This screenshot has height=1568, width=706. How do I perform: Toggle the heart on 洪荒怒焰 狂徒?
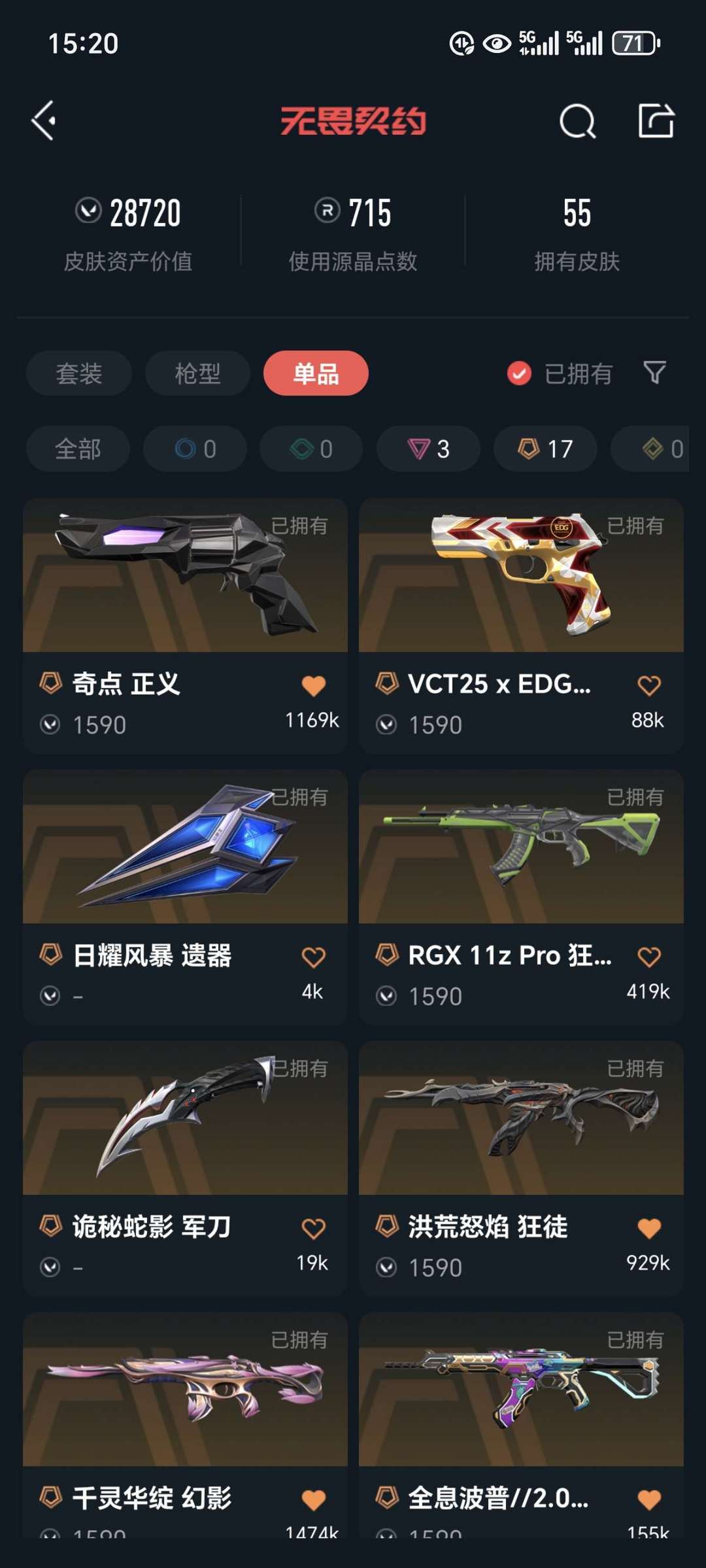click(648, 1227)
